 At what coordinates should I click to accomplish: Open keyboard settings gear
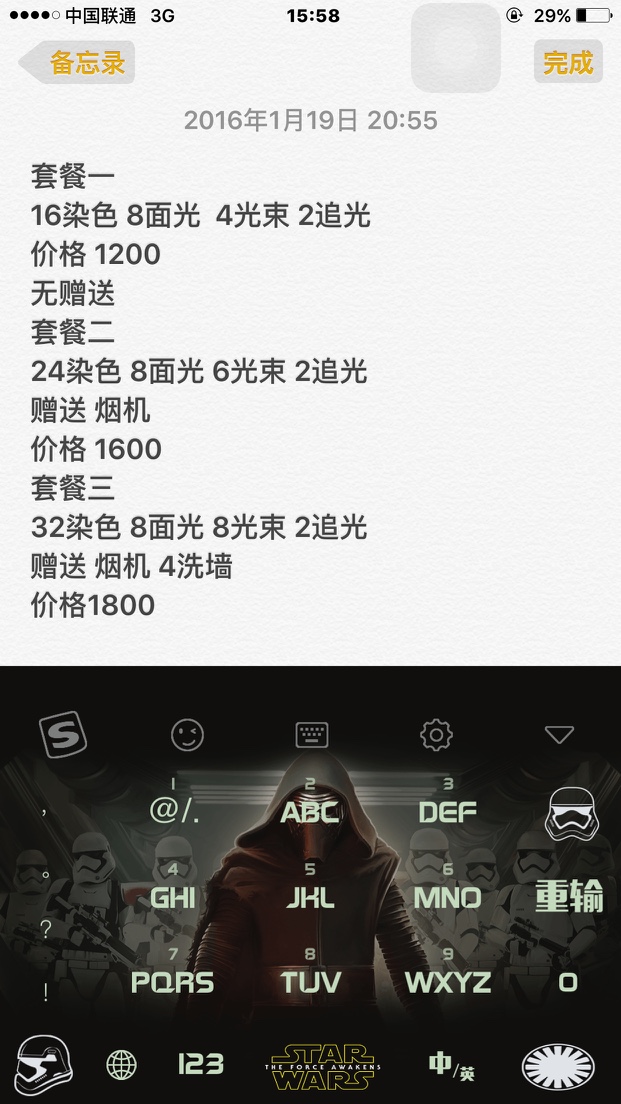click(436, 736)
